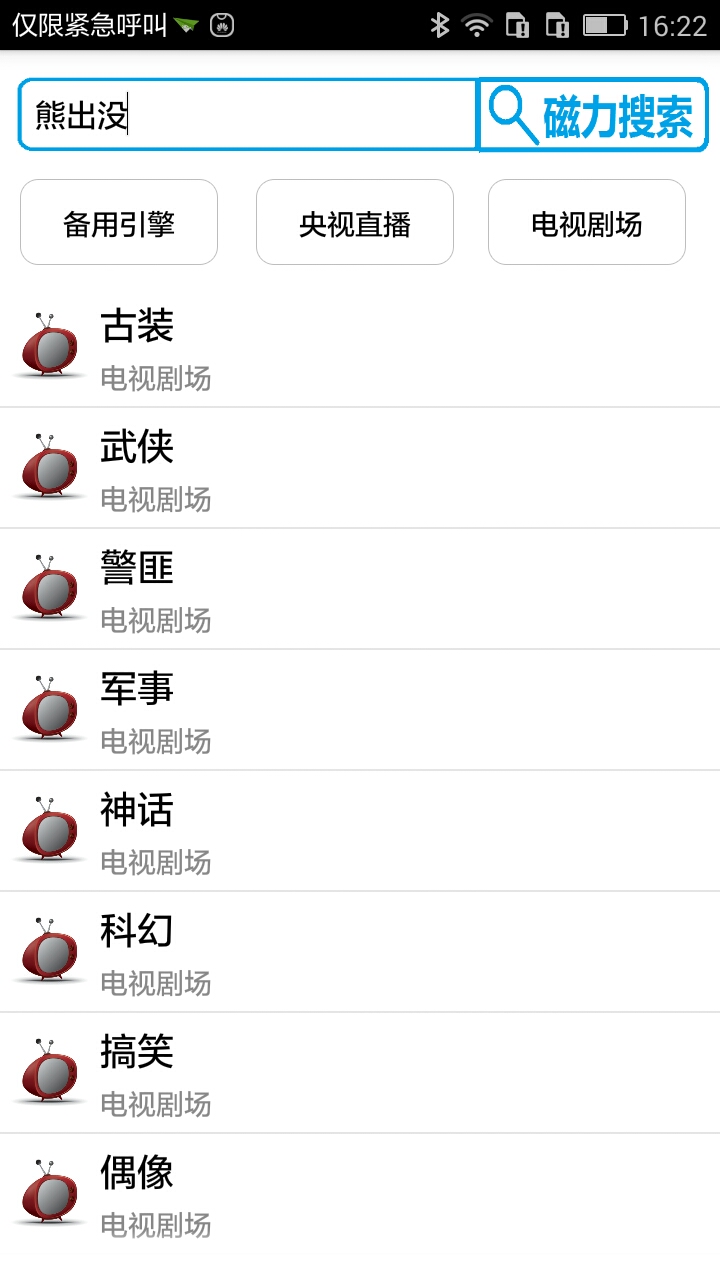View the 搞笑 category
Screen dimensions: 720x1280
[x=360, y=1074]
